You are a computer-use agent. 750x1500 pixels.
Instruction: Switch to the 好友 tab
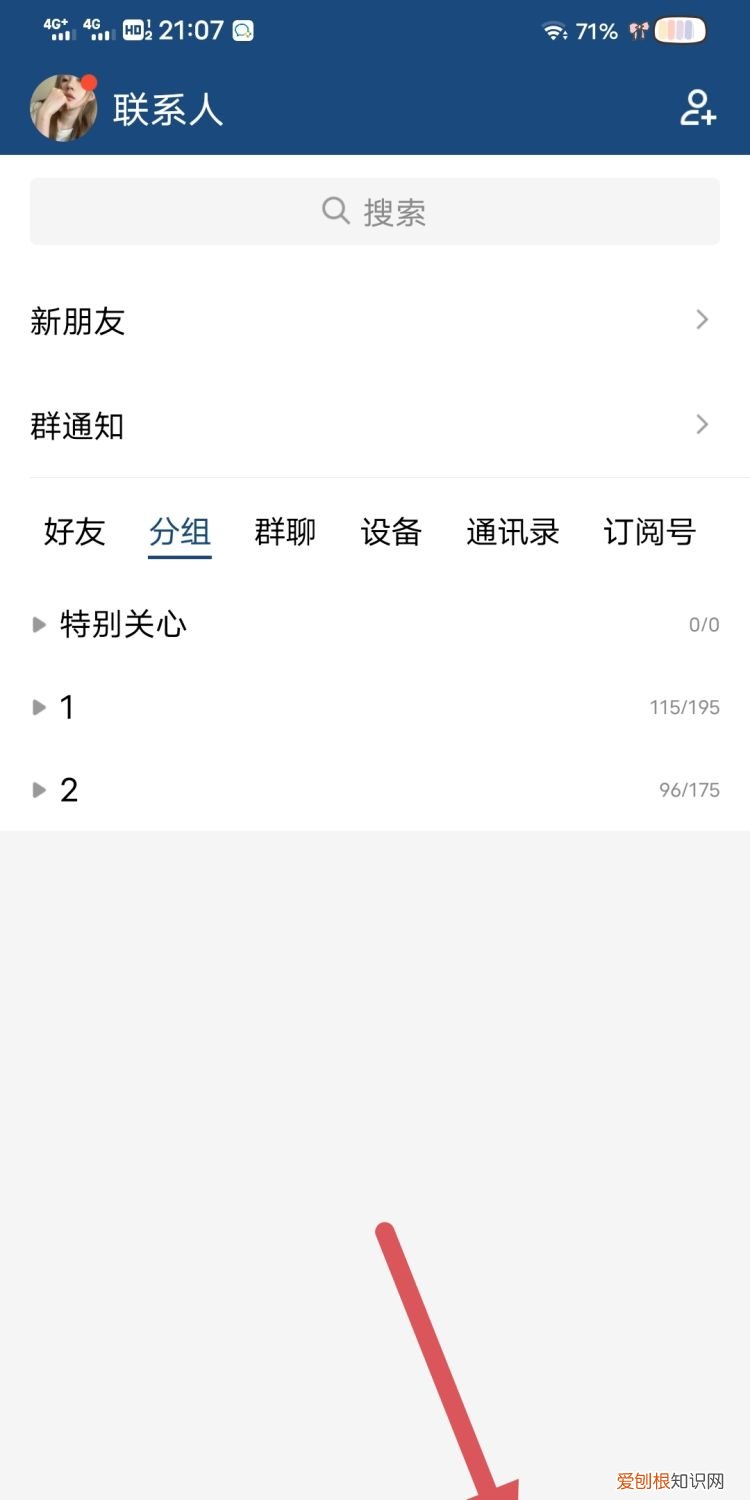72,532
